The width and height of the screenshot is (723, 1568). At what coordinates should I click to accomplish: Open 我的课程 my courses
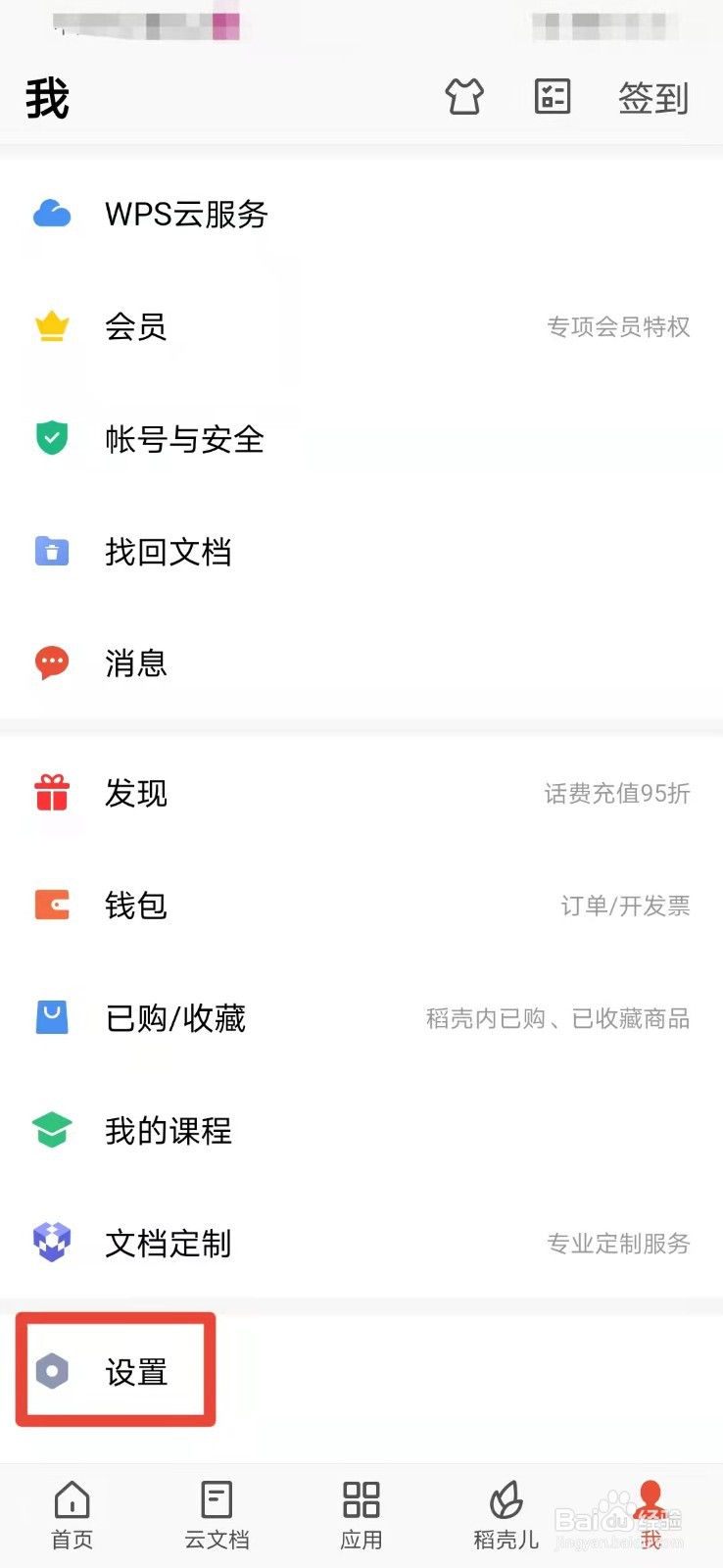click(361, 1131)
